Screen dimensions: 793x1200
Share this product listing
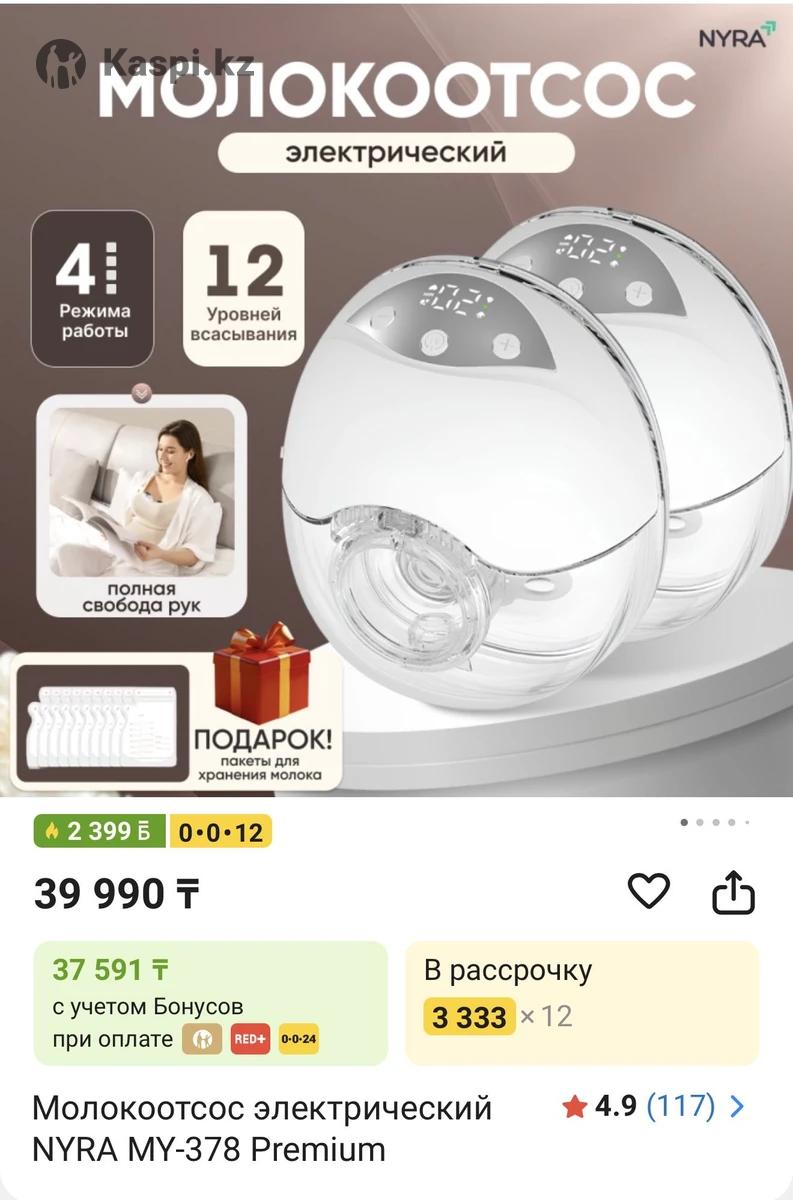click(732, 892)
